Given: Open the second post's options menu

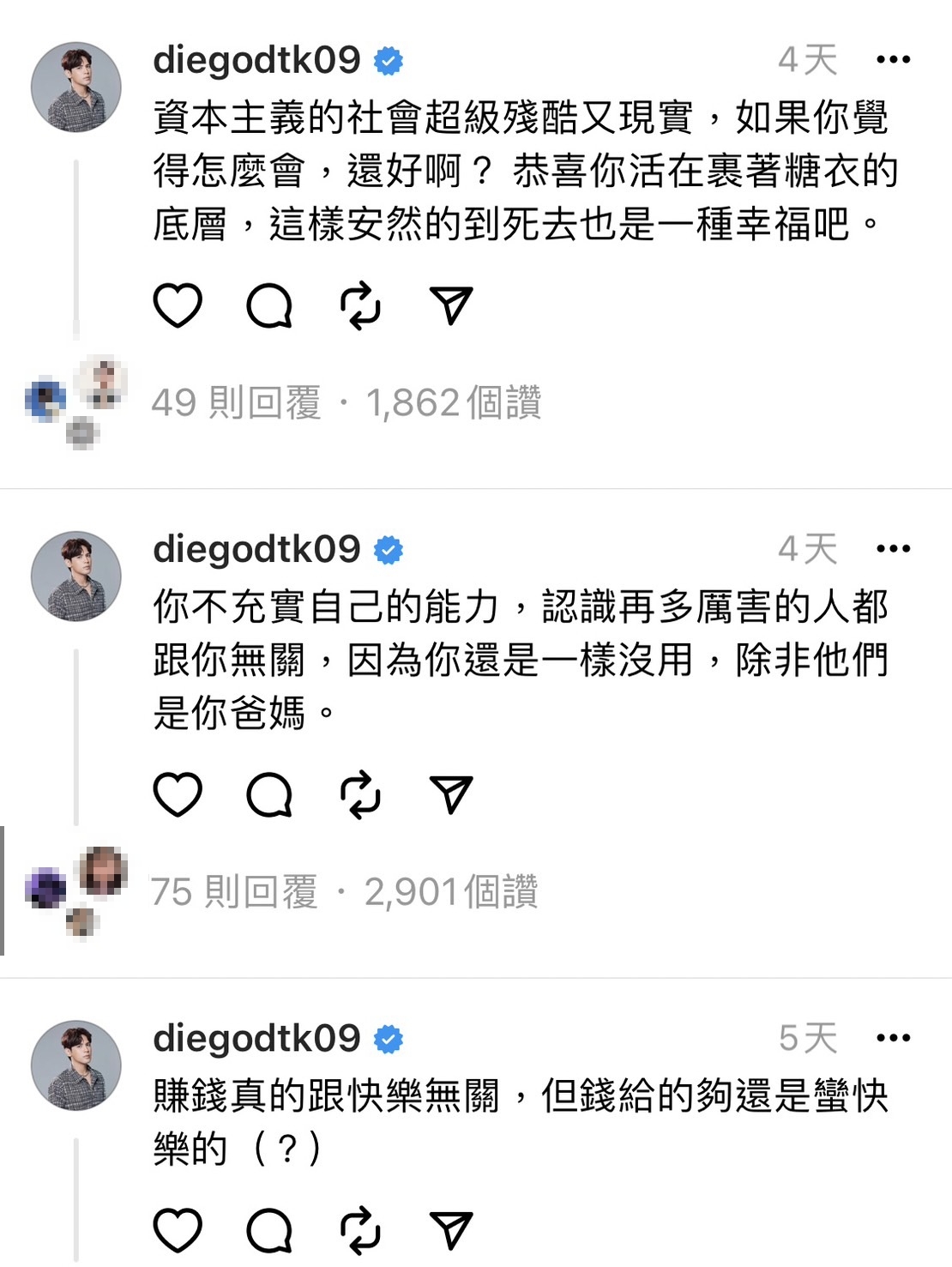Looking at the screenshot, I should tap(895, 549).
